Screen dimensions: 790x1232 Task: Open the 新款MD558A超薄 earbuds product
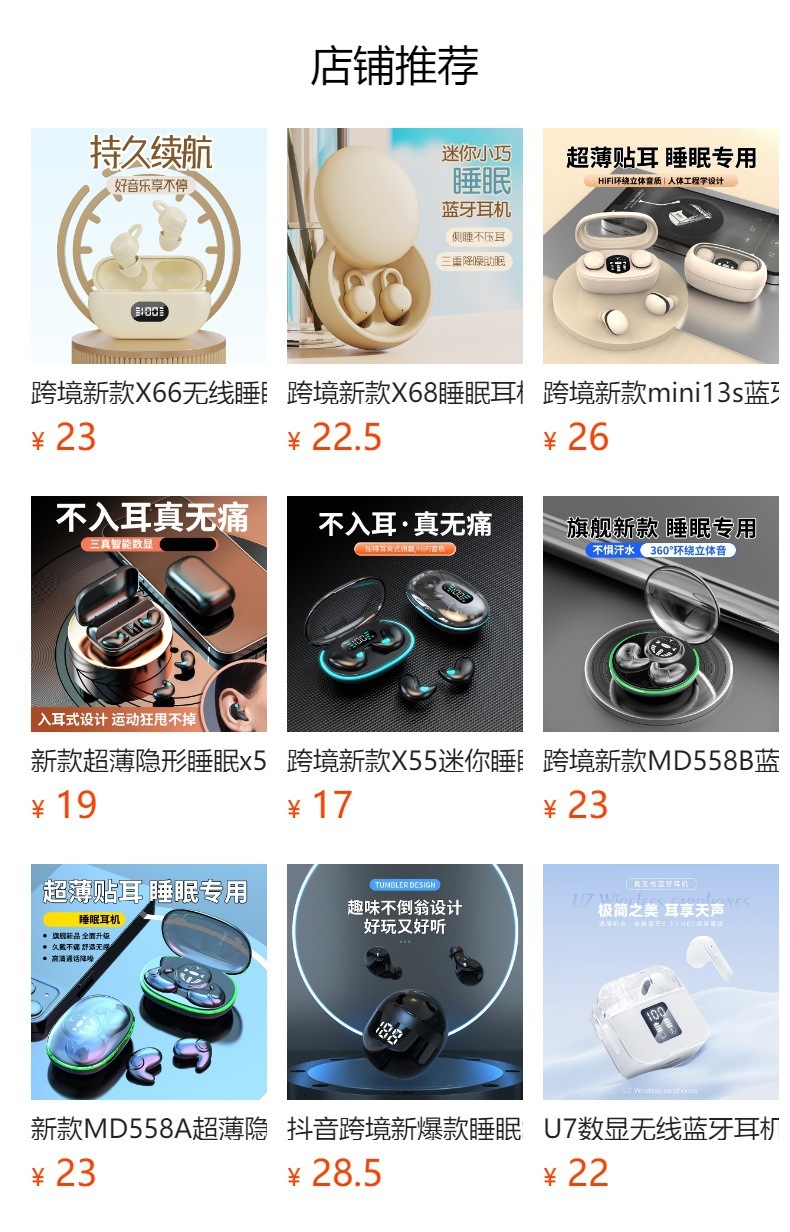coord(149,982)
